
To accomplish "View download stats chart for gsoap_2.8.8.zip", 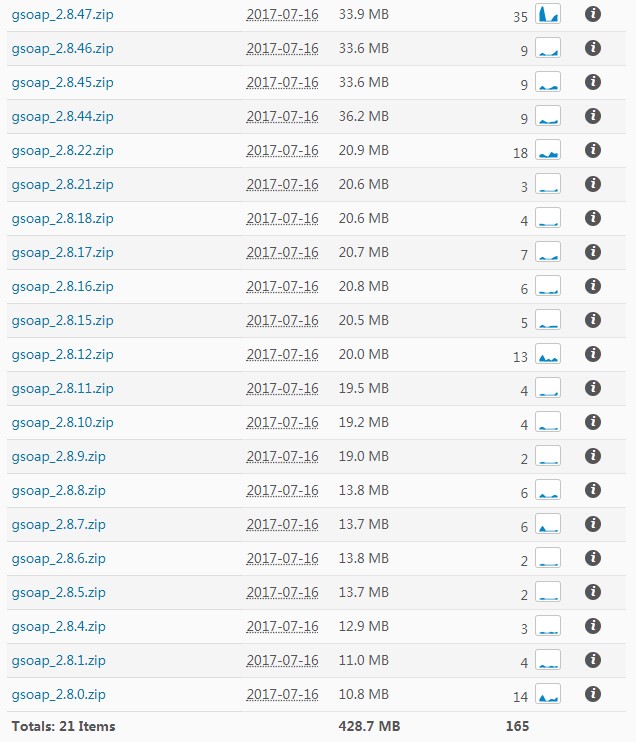I will pyautogui.click(x=548, y=490).
